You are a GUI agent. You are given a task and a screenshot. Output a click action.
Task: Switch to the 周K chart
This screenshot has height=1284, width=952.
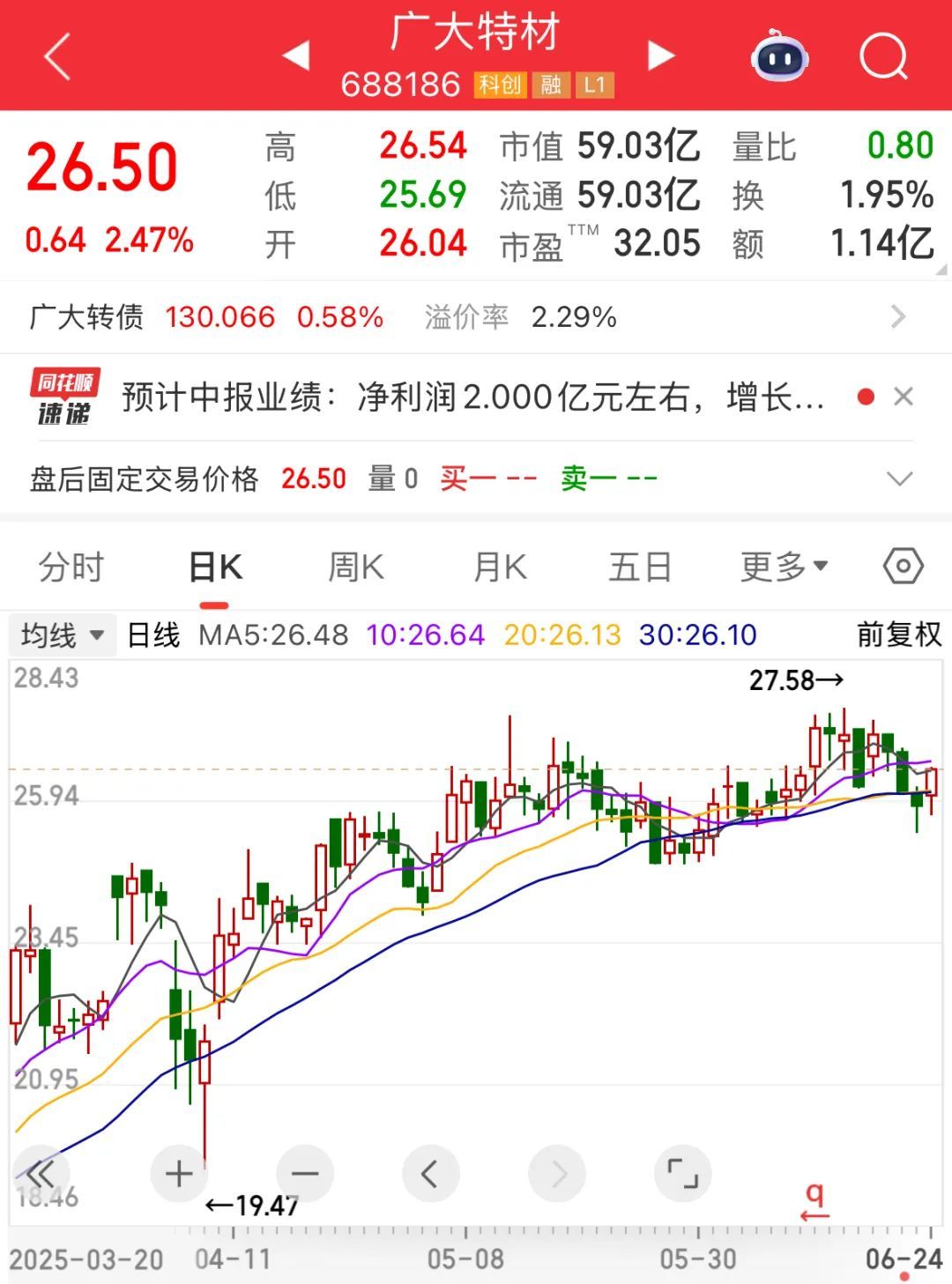point(356,567)
